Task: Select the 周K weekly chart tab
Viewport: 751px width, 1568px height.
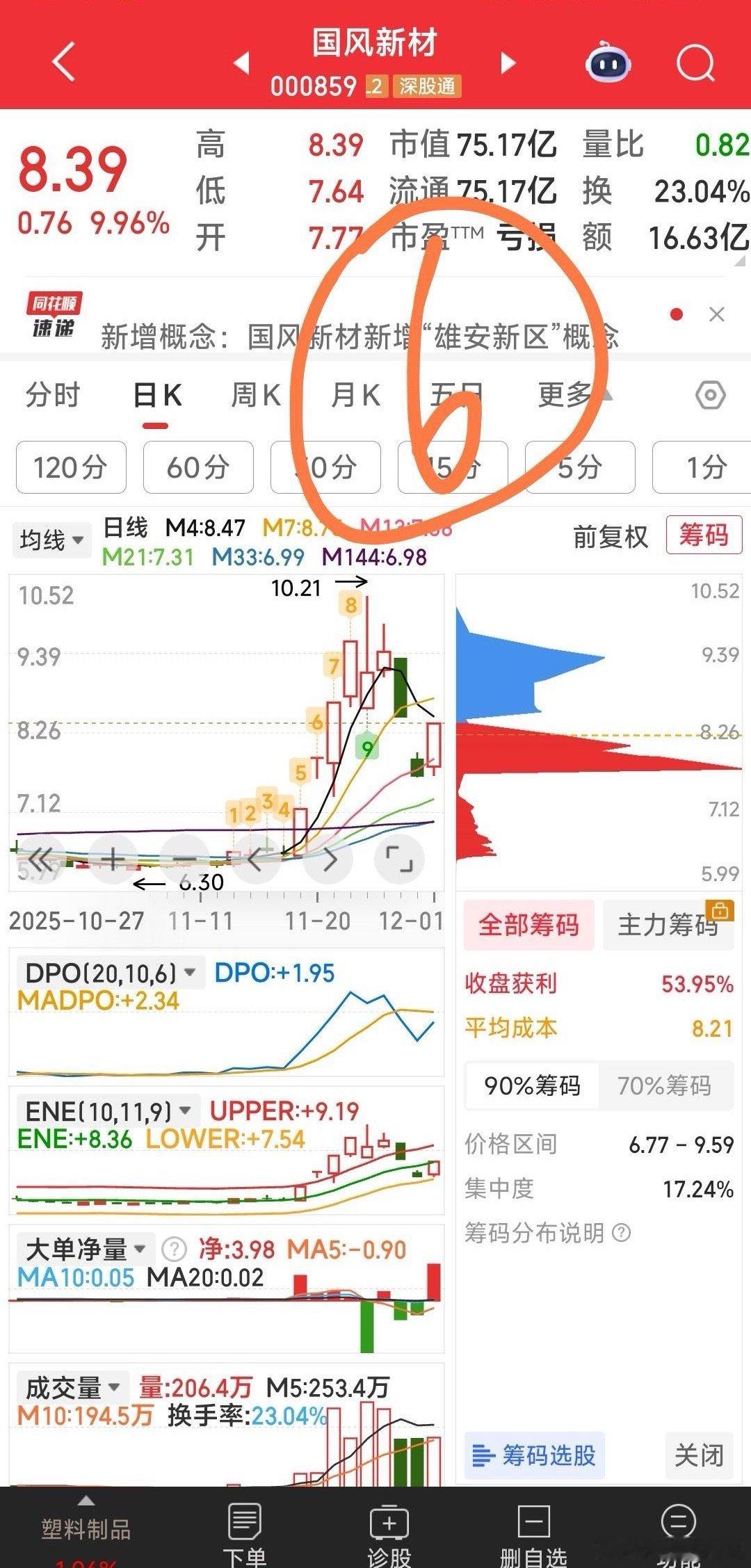Action: pos(255,396)
